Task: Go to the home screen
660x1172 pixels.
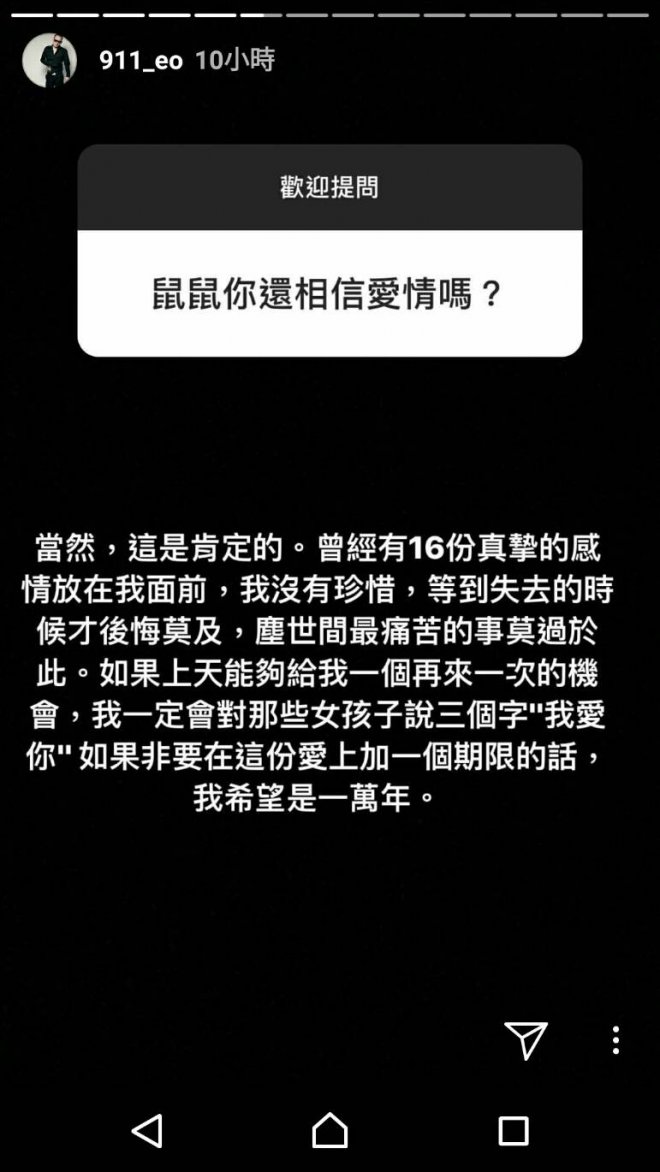Action: (329, 1131)
